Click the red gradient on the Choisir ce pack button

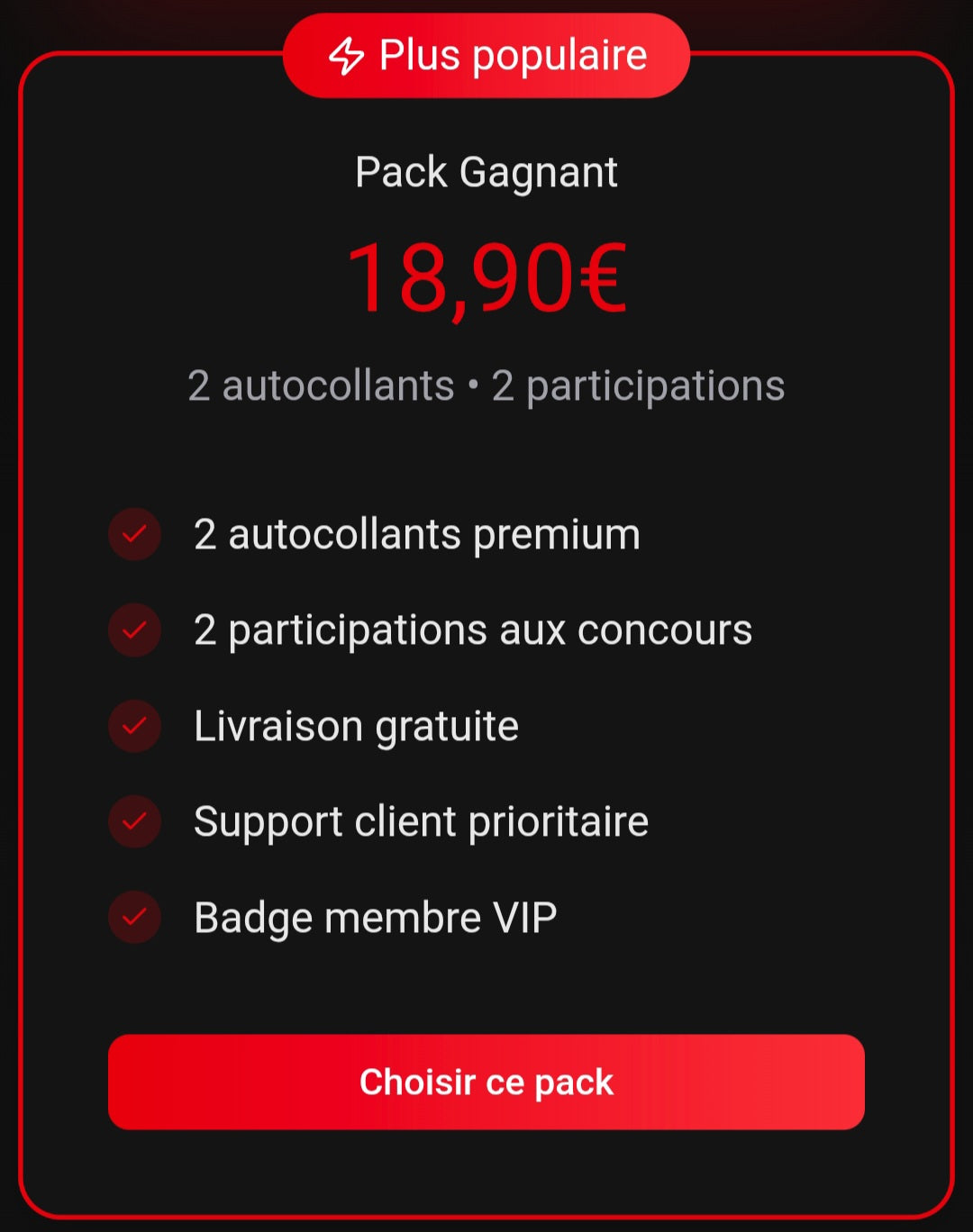click(486, 1082)
